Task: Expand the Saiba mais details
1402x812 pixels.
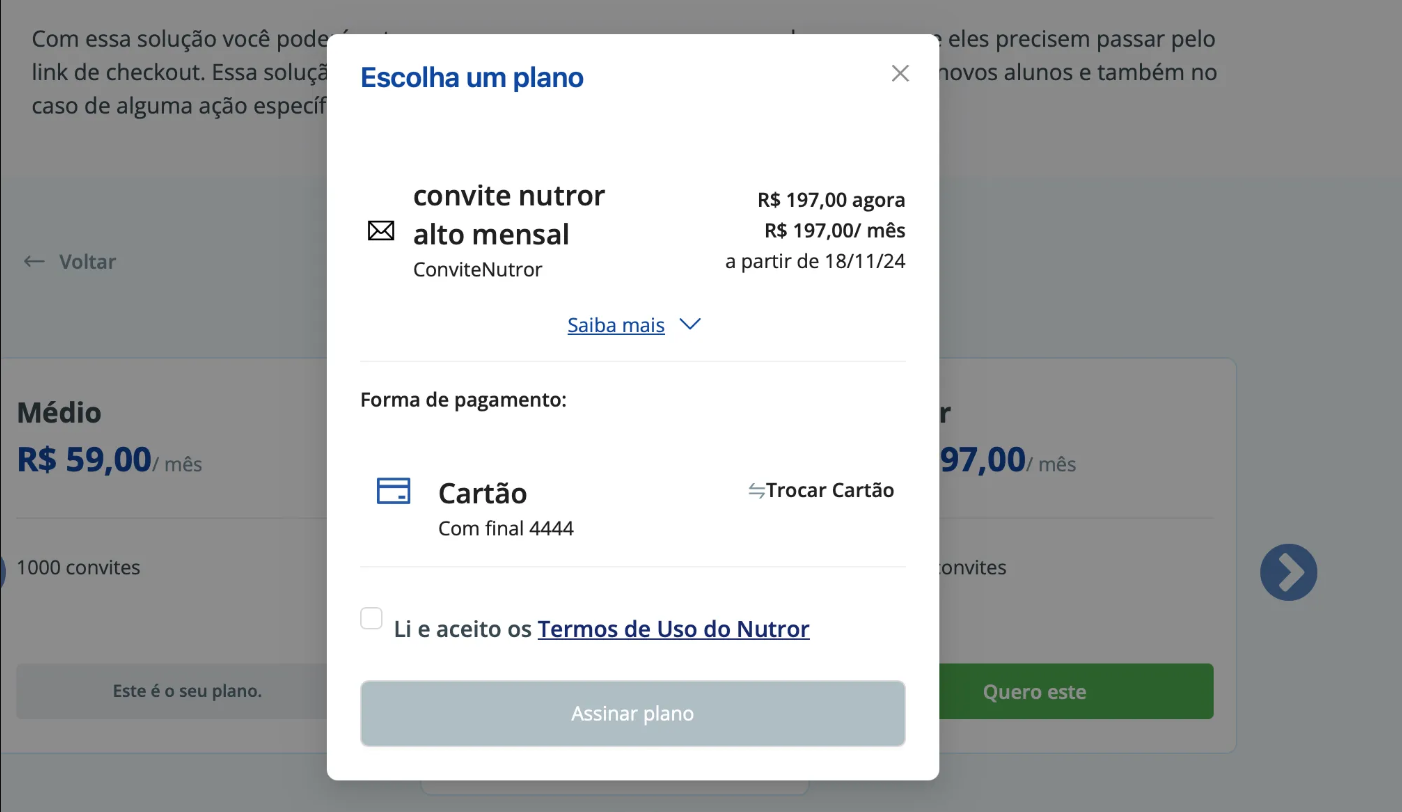Action: [x=633, y=325]
